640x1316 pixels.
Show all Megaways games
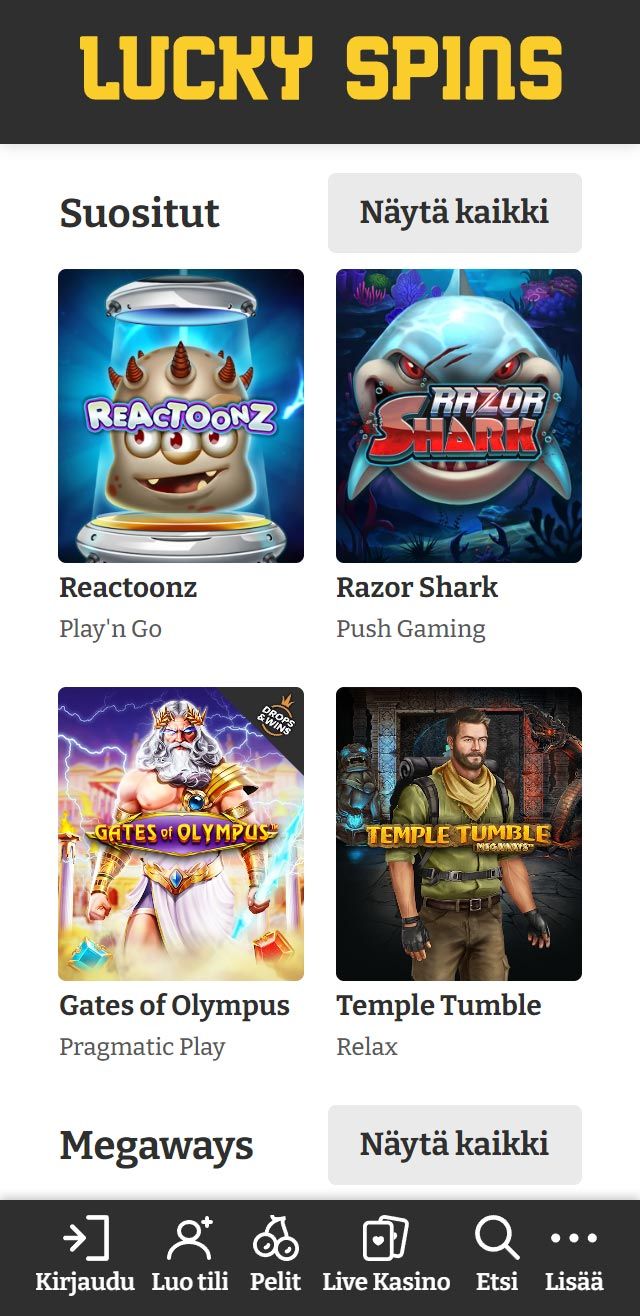pos(454,1144)
